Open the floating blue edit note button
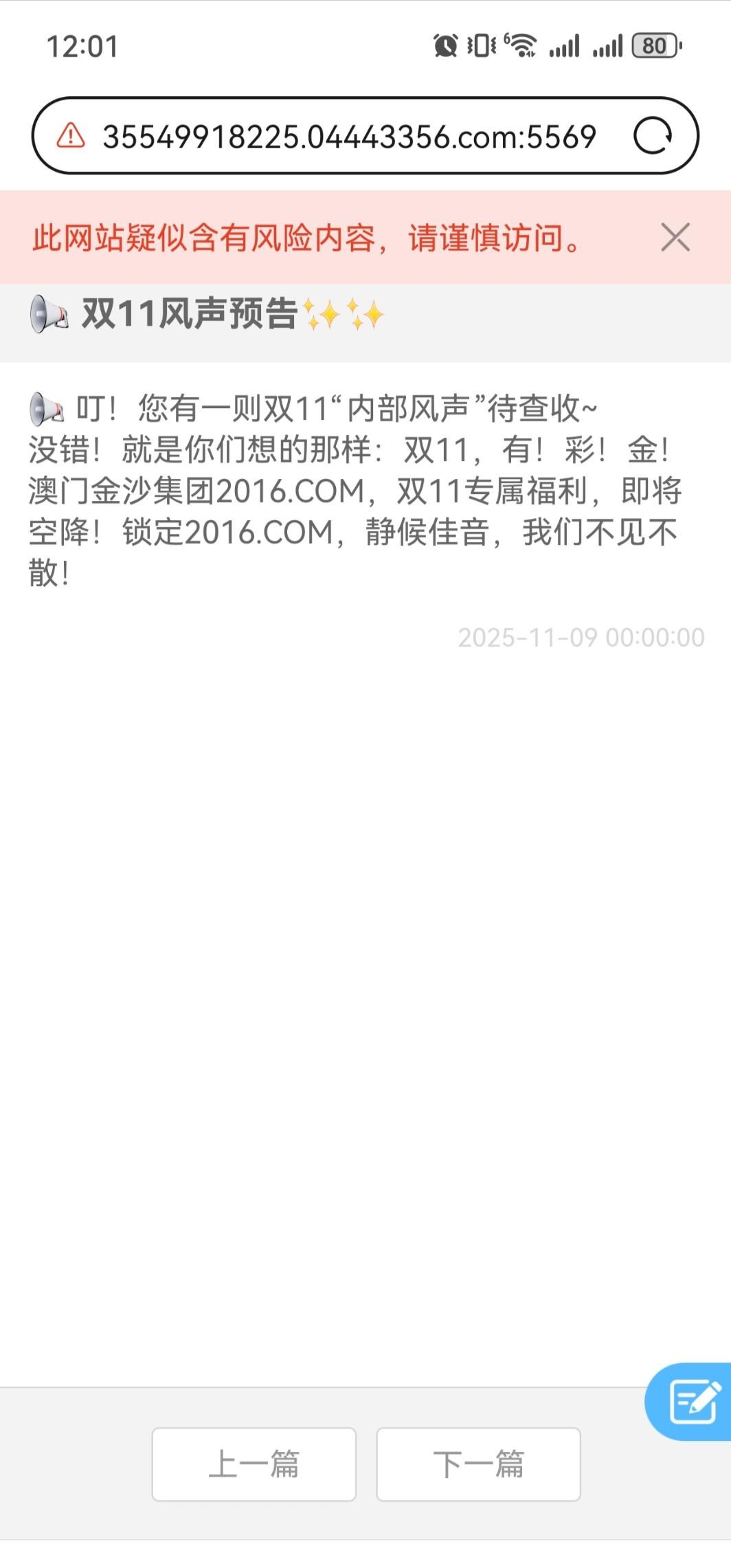The height and width of the screenshot is (1568, 731). [693, 1402]
